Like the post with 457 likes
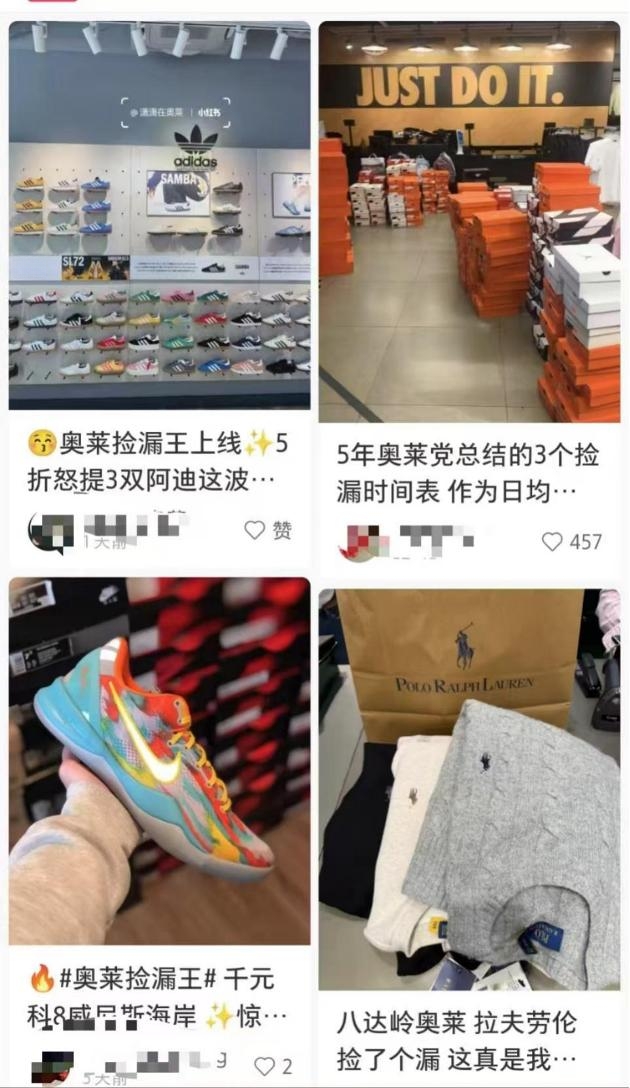630x1088 pixels. click(x=552, y=541)
